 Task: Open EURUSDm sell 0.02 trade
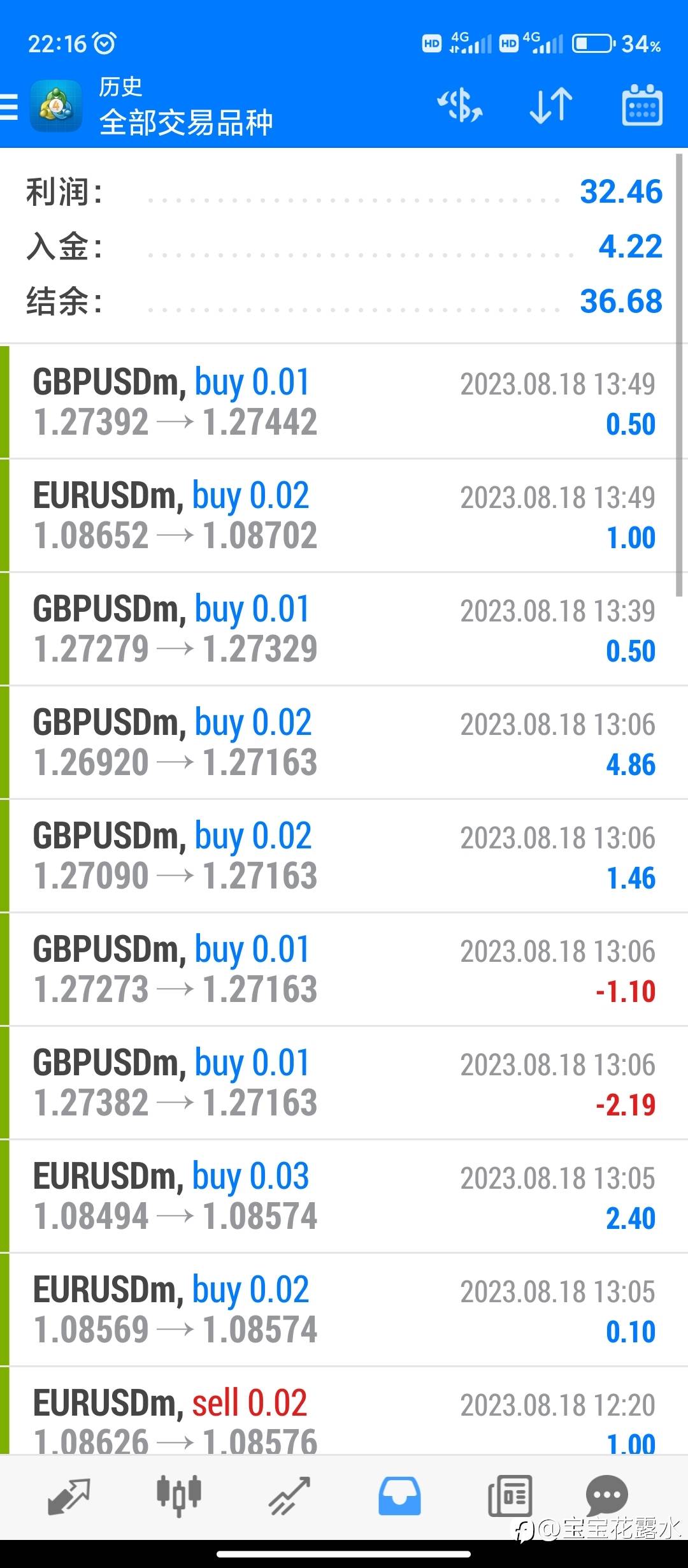(x=344, y=1411)
